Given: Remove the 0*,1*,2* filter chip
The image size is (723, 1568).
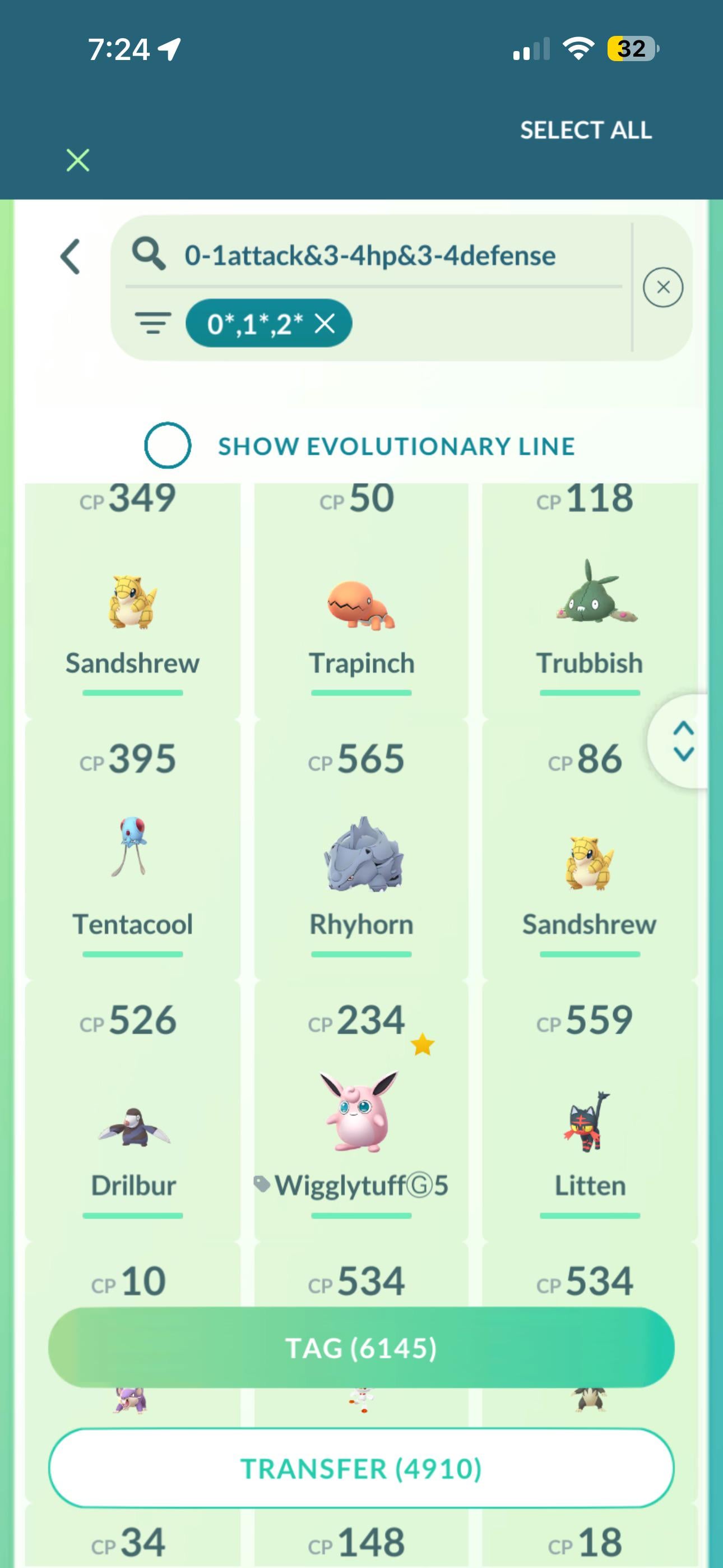Looking at the screenshot, I should [x=326, y=324].
